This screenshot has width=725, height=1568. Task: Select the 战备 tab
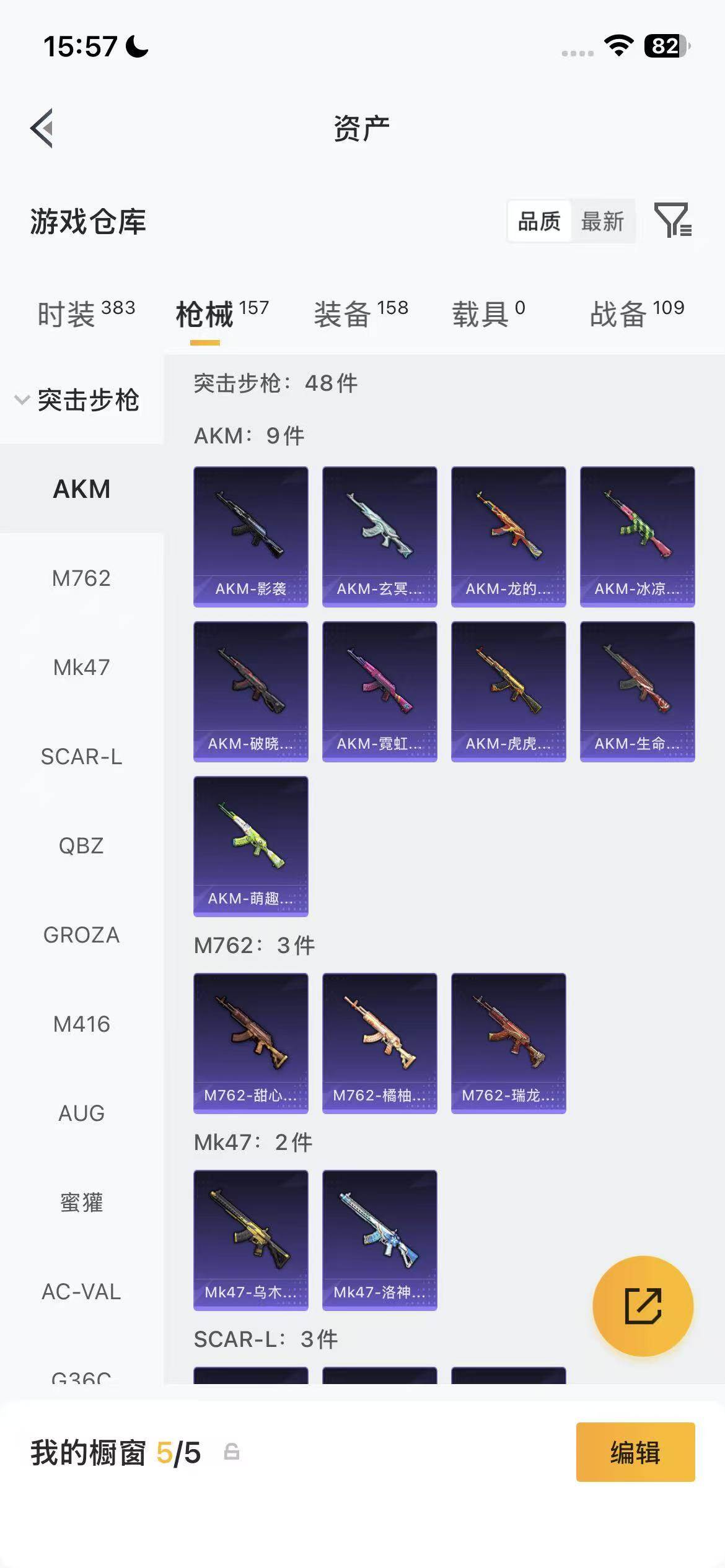coord(636,313)
